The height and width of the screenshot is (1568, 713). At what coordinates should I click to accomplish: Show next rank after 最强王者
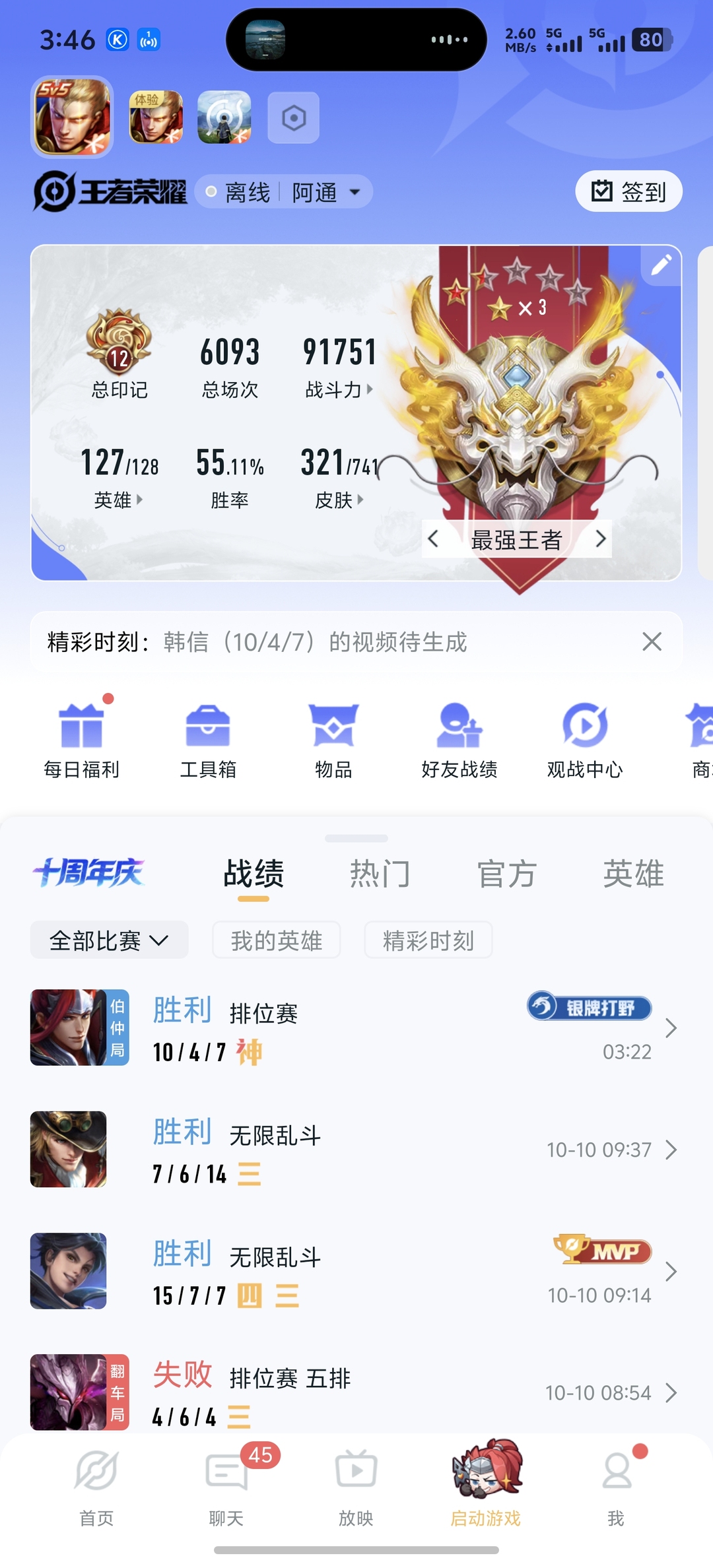[x=600, y=539]
